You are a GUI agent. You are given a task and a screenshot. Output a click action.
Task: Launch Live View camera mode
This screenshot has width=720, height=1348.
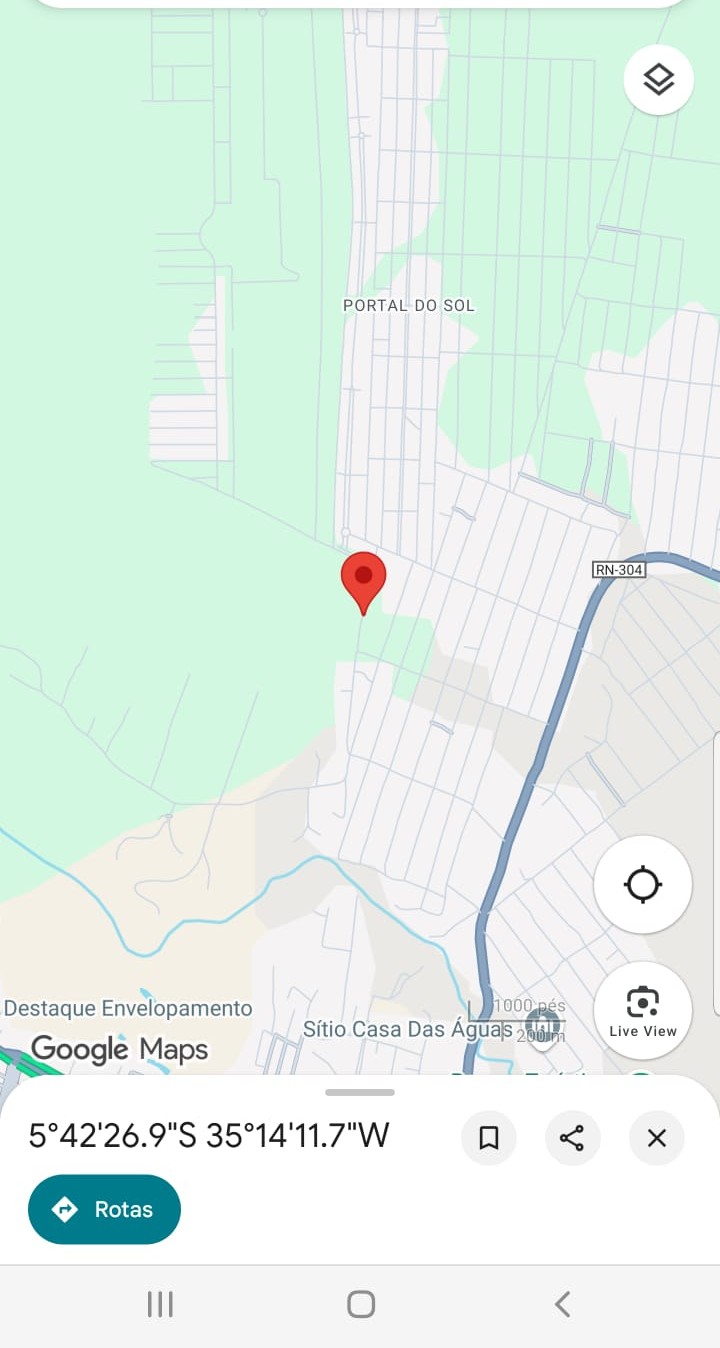click(642, 1010)
